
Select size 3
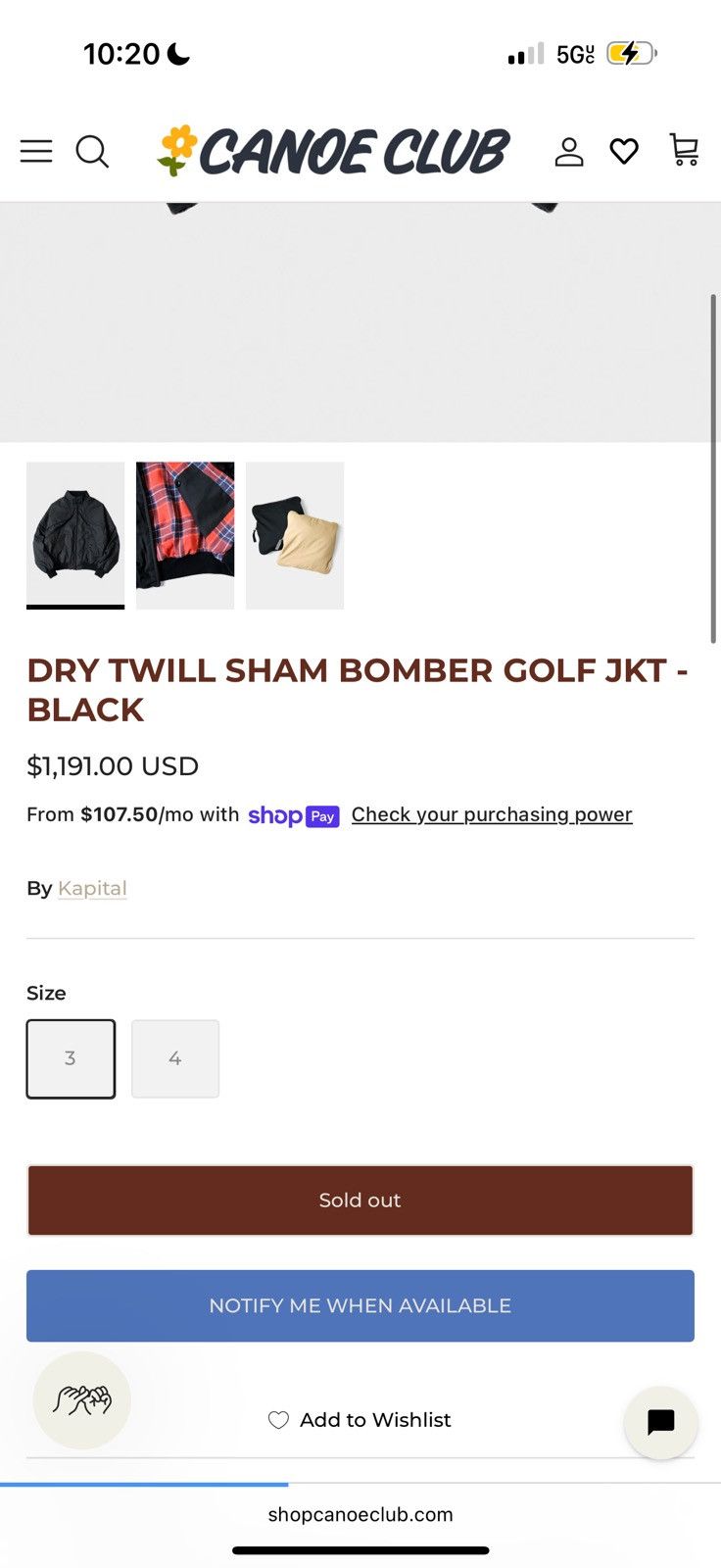point(71,1058)
